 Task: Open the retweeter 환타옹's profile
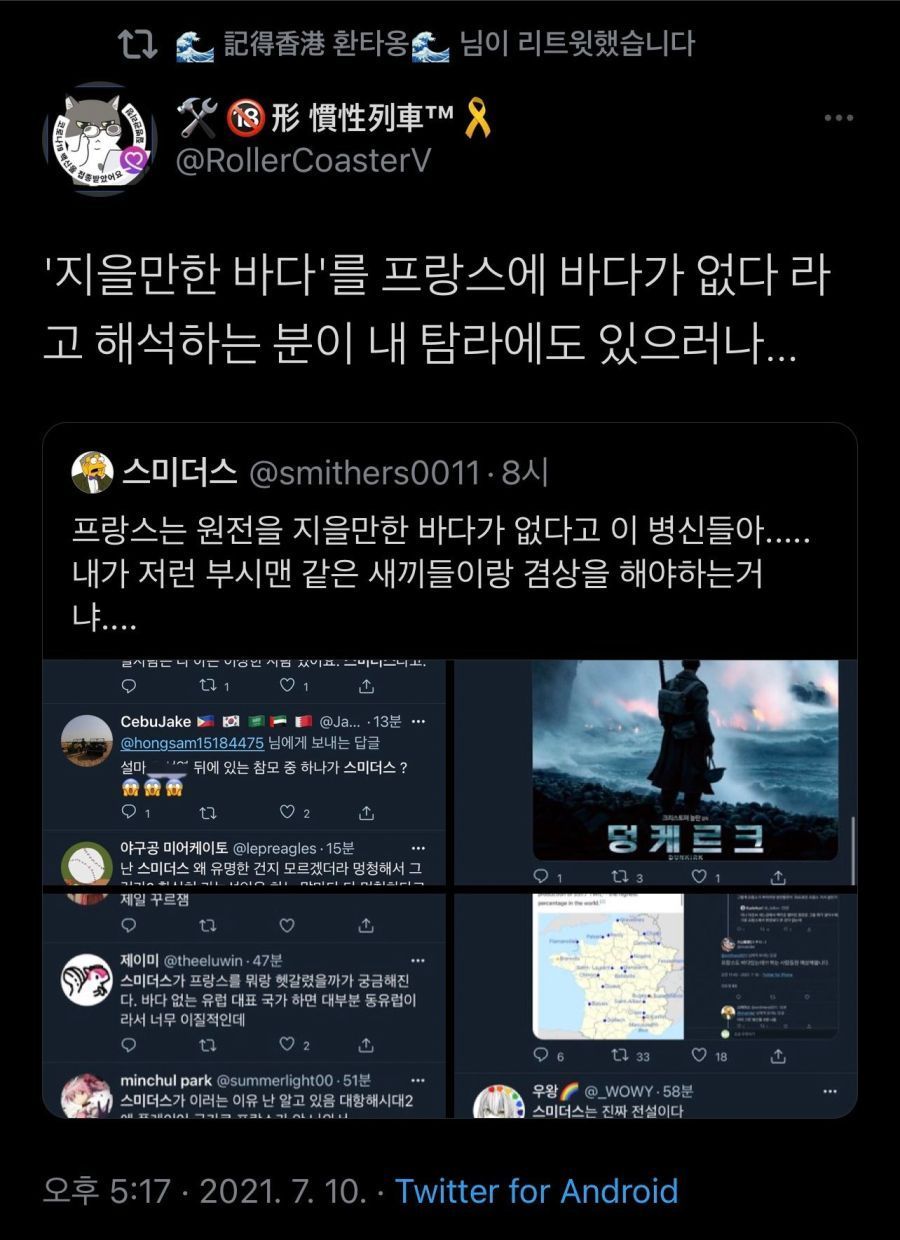click(317, 43)
